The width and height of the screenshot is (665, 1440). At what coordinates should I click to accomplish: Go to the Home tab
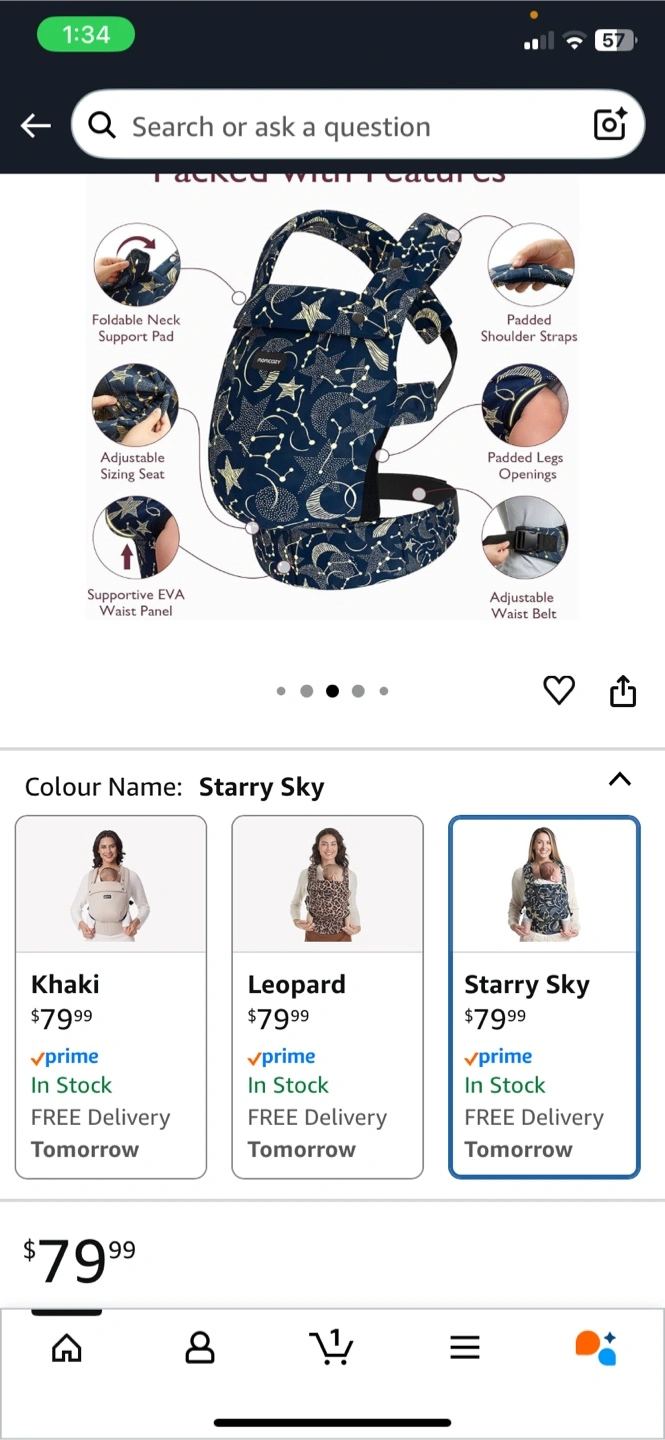(x=67, y=1348)
